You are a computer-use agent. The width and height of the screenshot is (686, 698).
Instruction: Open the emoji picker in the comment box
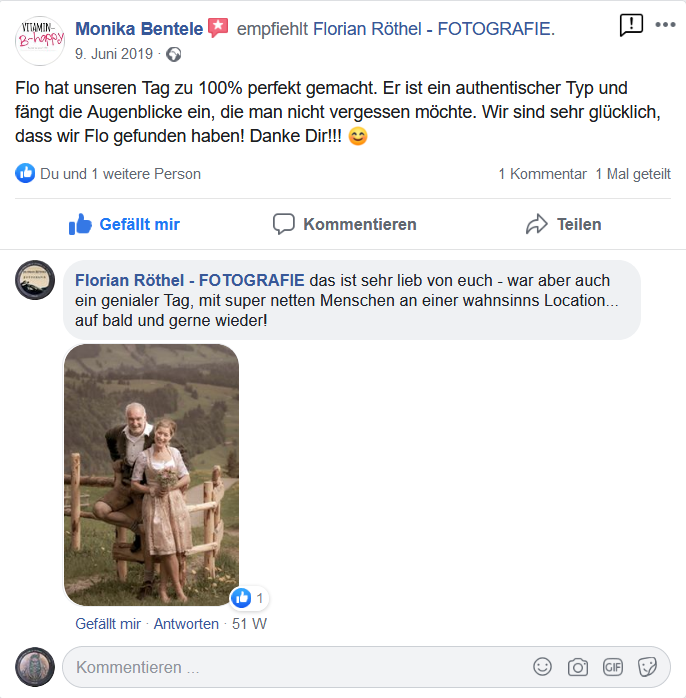coord(542,666)
